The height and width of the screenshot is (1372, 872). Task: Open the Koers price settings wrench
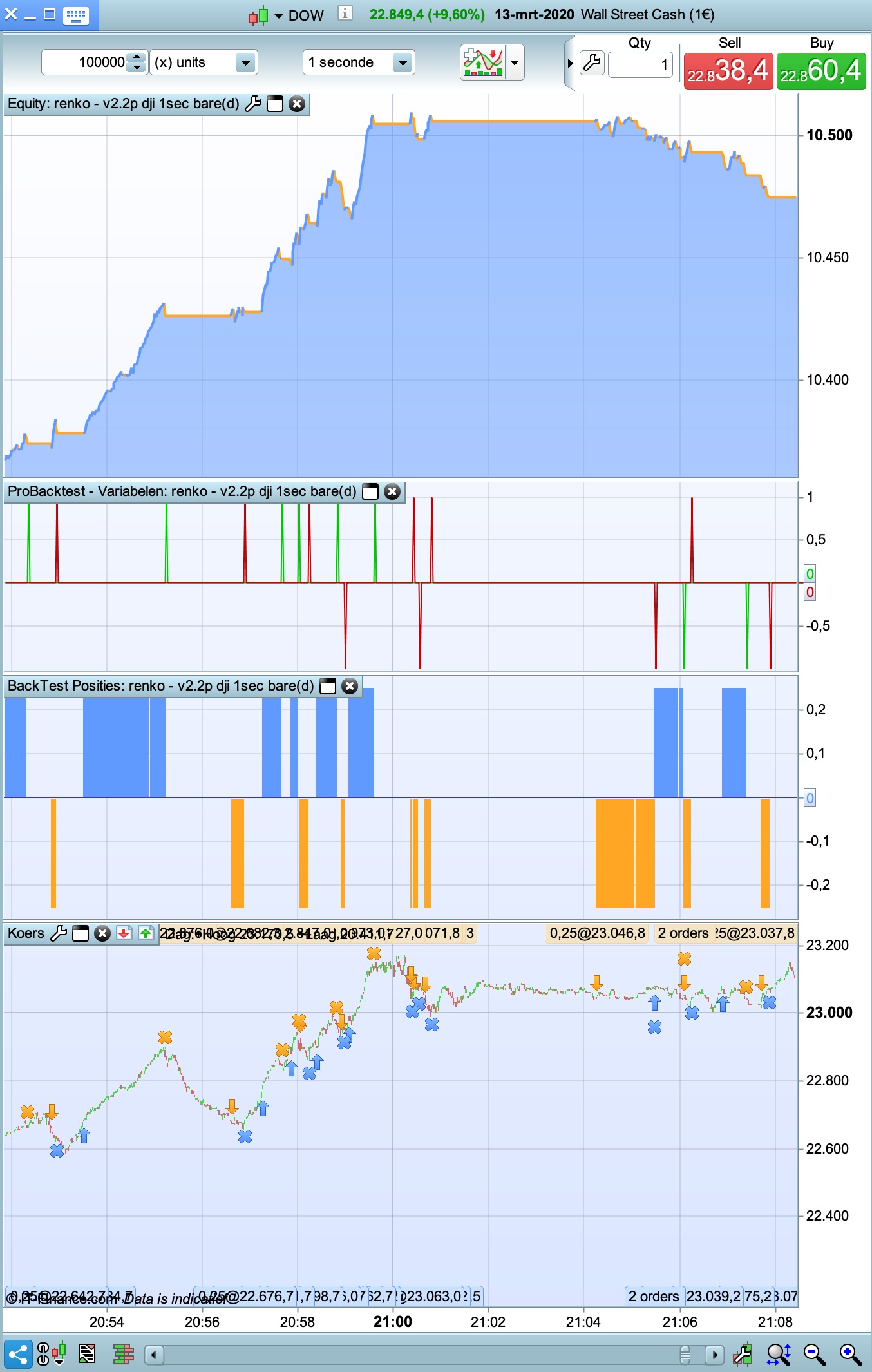point(59,933)
